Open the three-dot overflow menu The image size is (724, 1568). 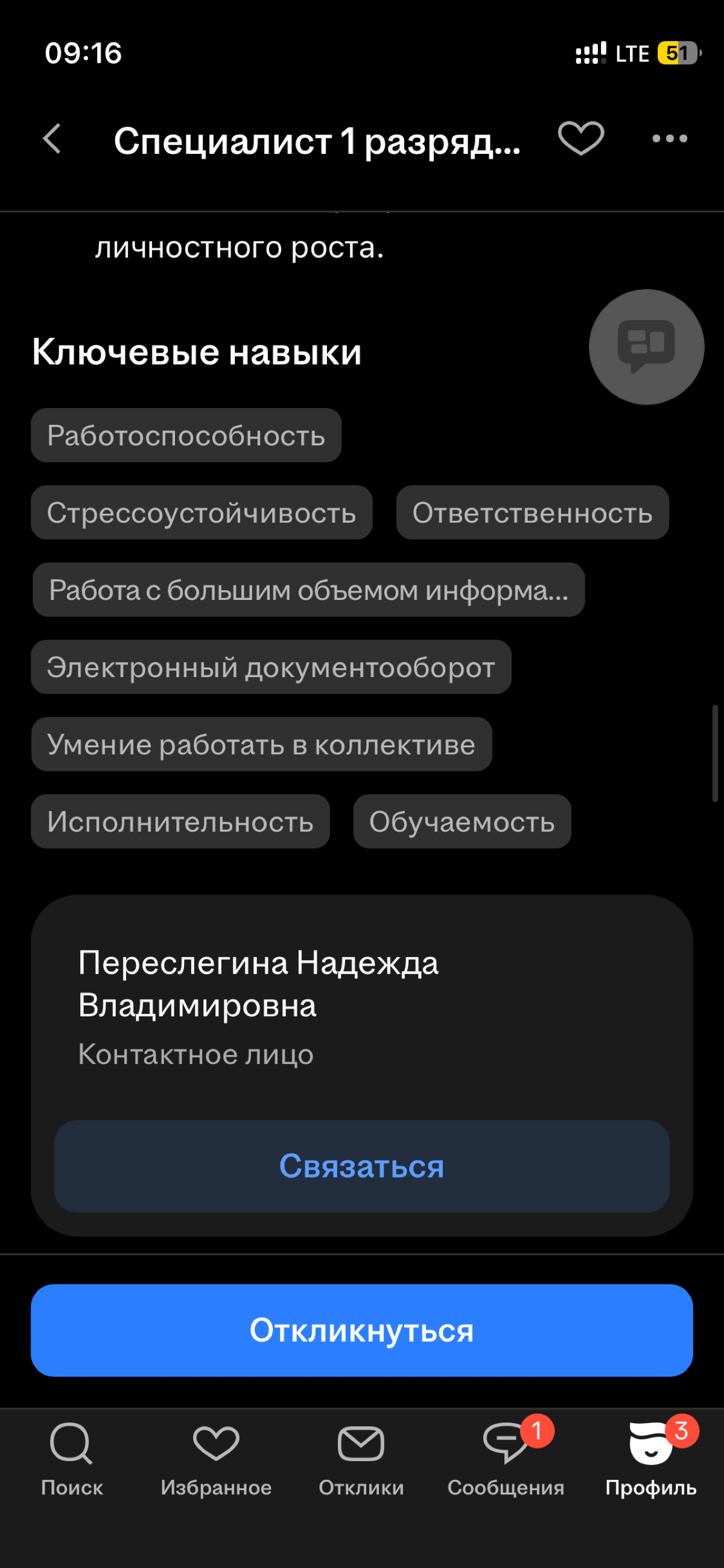669,139
